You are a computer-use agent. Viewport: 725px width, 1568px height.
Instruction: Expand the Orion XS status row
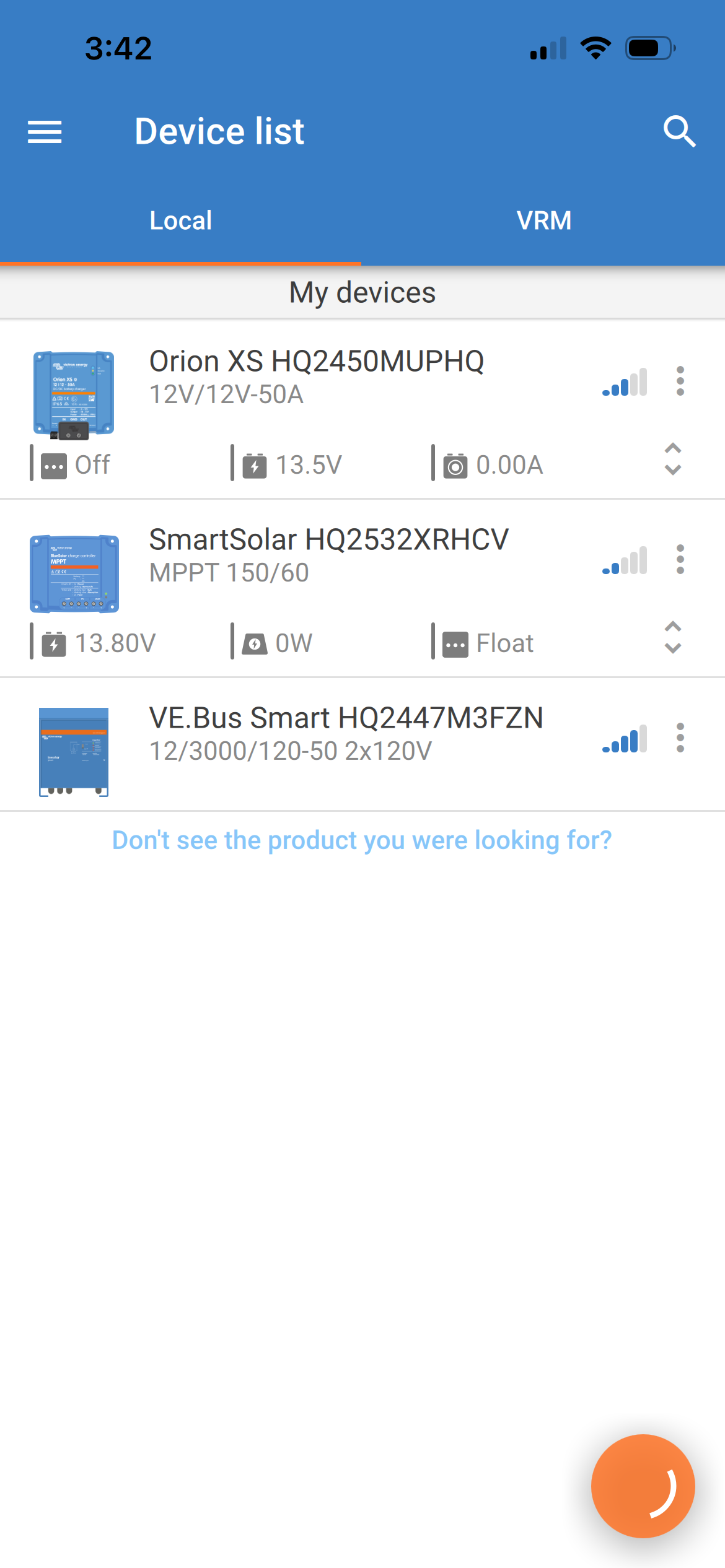pyautogui.click(x=672, y=459)
